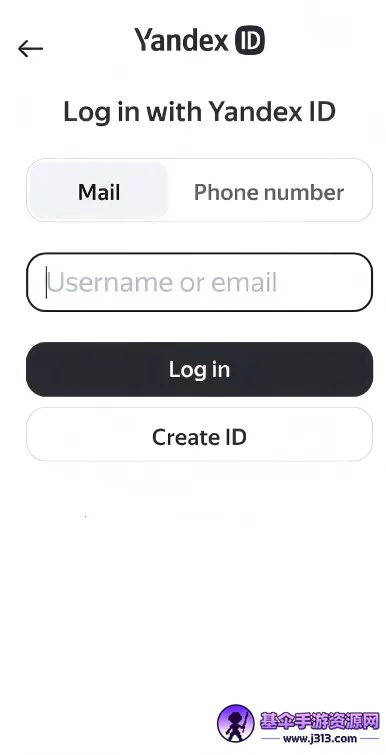Select the Mail login tab
This screenshot has height=755, width=386.
(99, 191)
